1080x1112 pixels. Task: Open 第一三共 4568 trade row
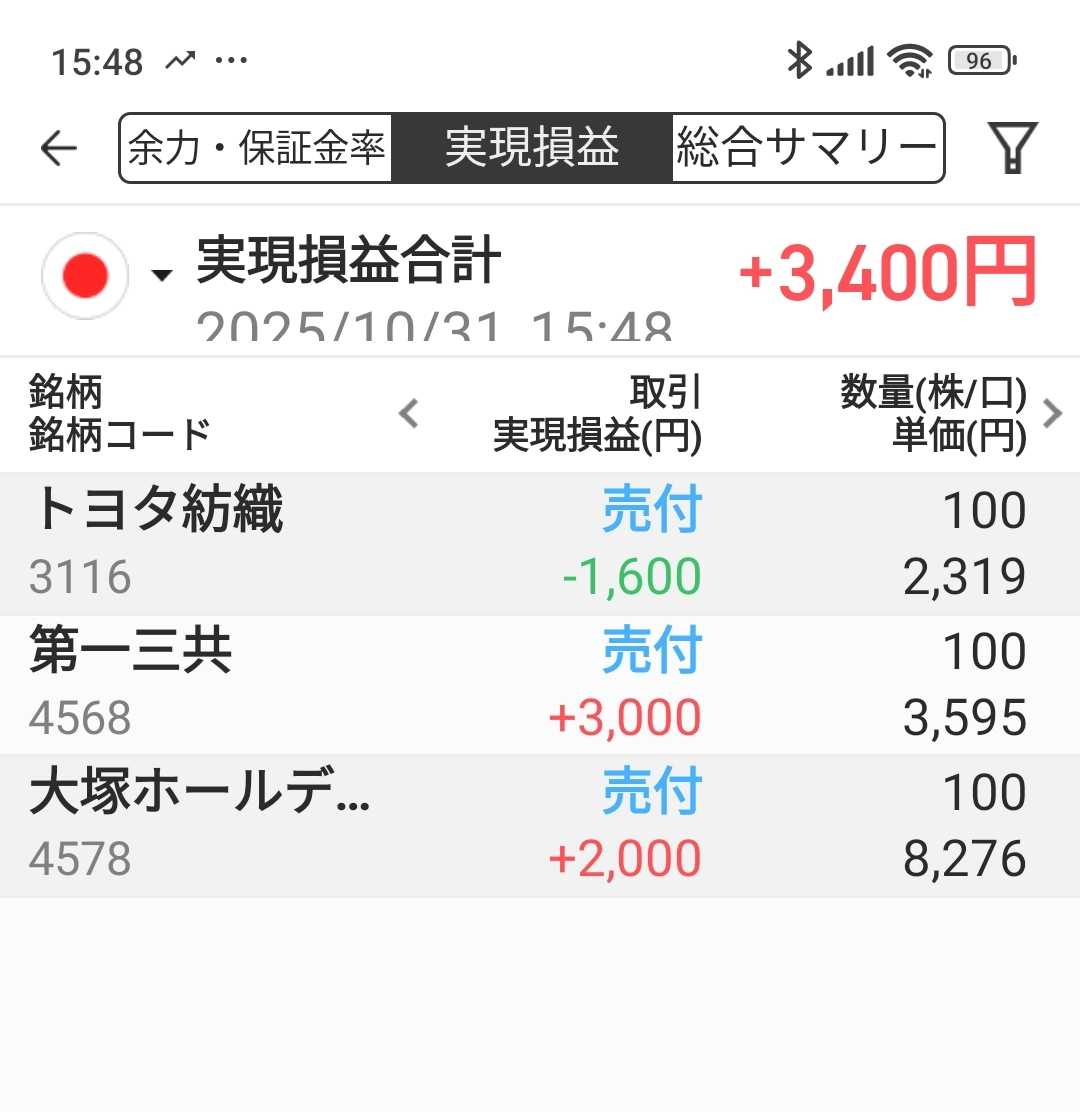pyautogui.click(x=540, y=684)
